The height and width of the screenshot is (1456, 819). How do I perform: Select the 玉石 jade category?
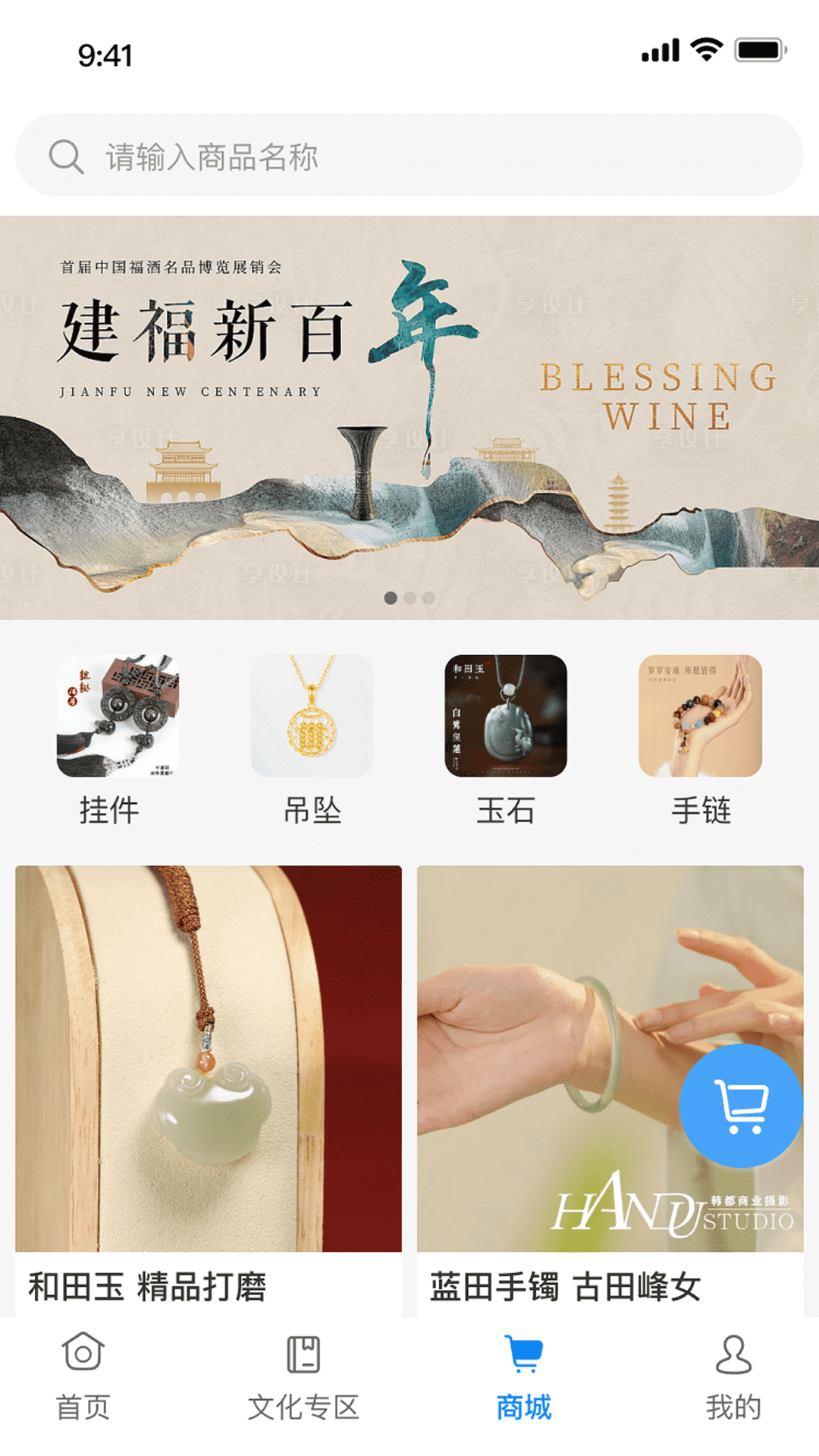(506, 741)
